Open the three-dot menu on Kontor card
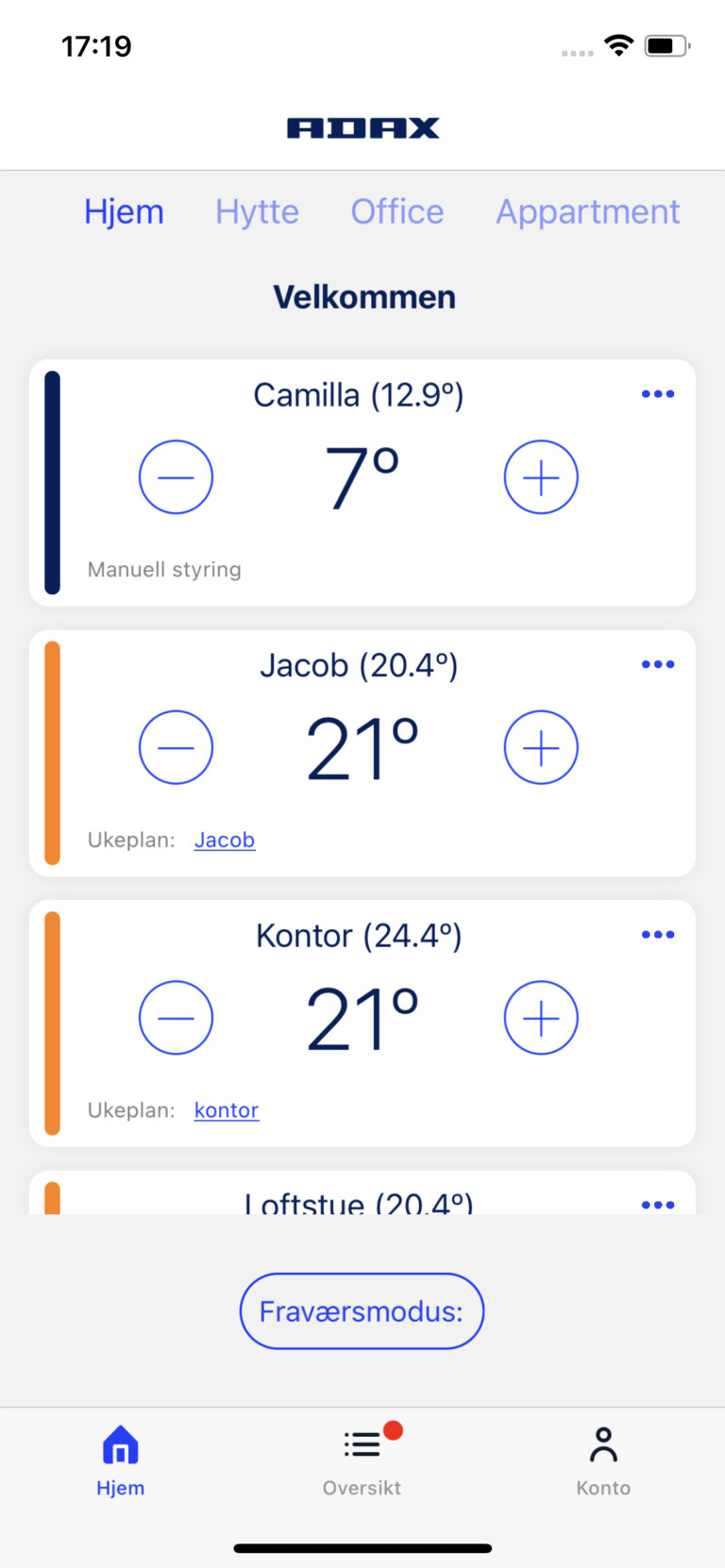 tap(658, 935)
